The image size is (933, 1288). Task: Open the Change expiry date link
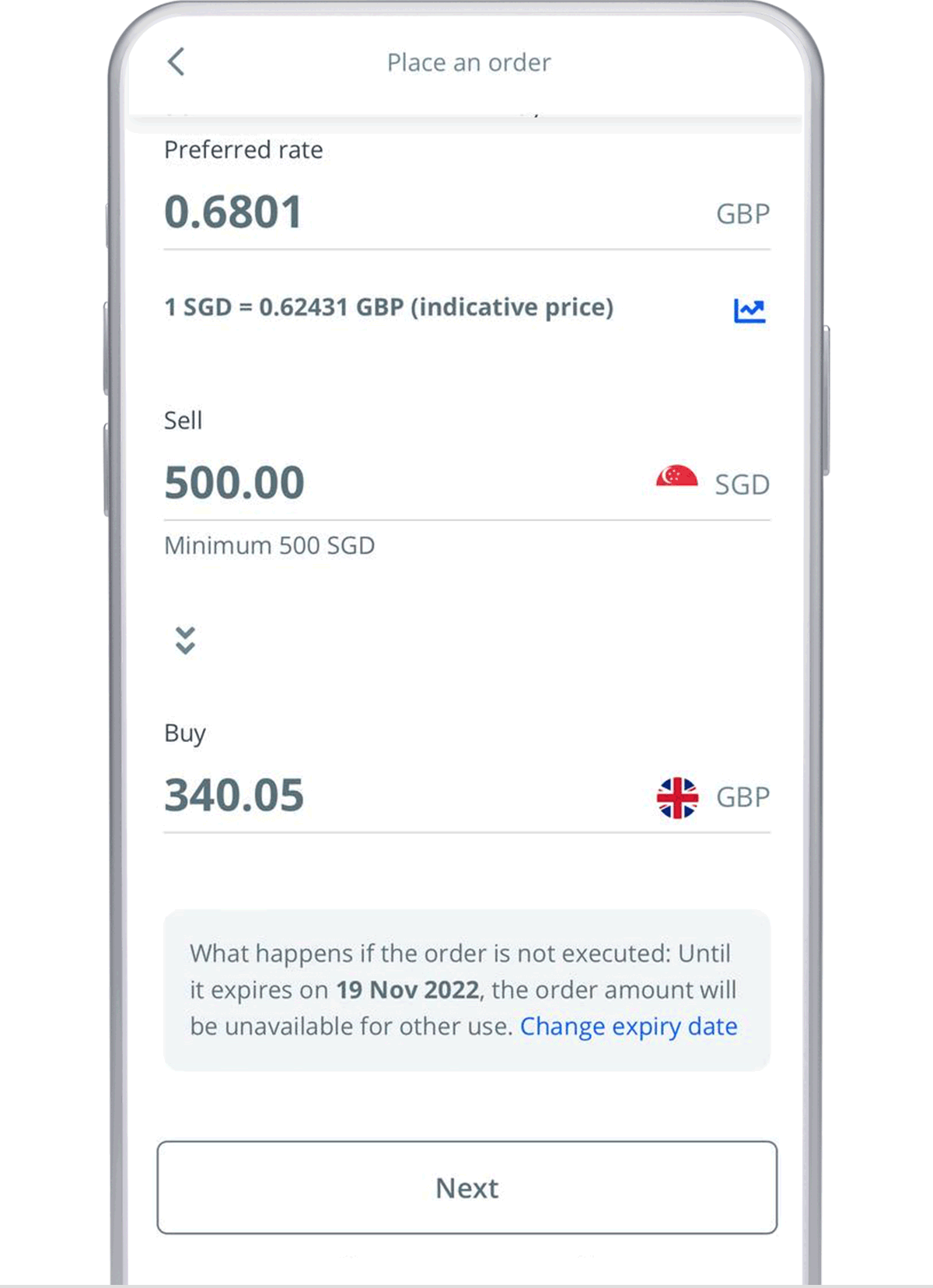628,1027
